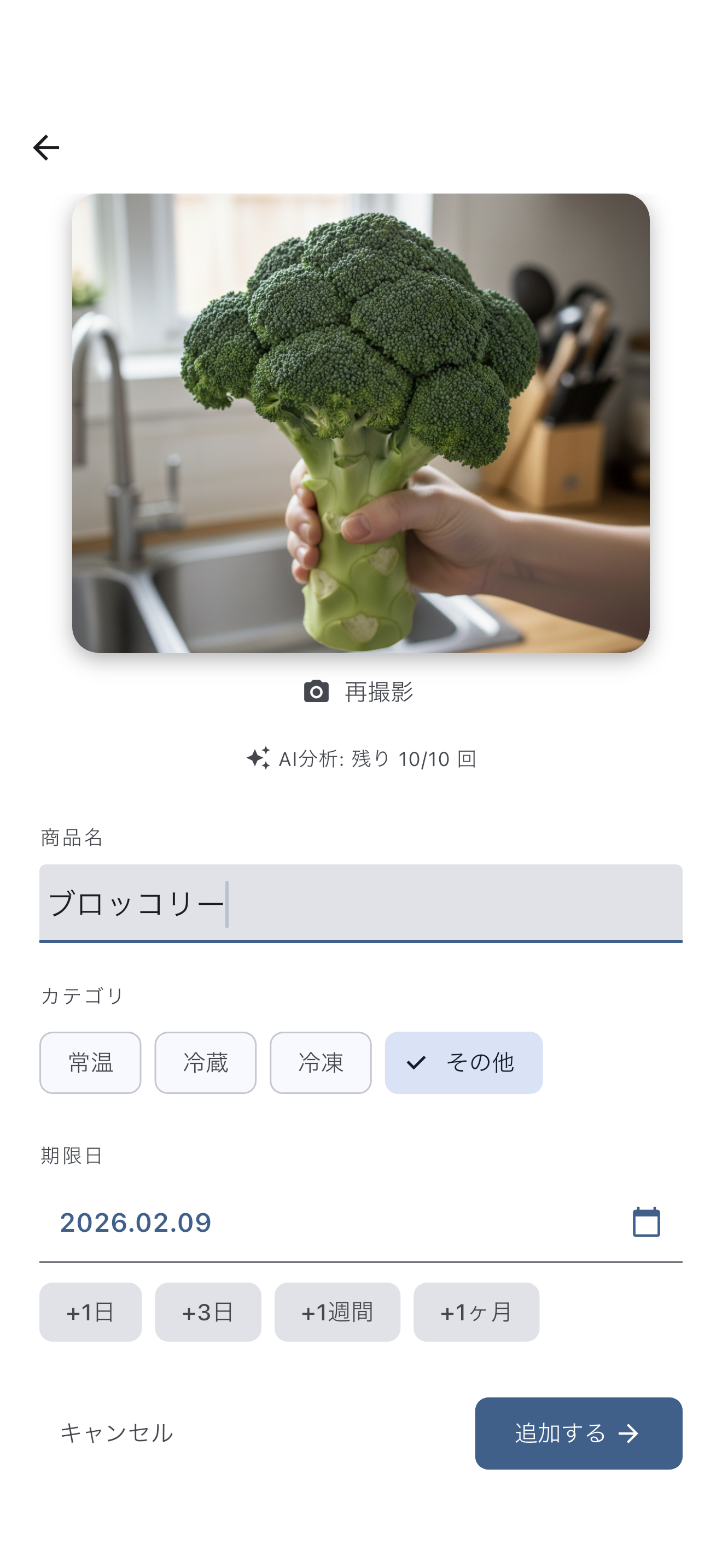The image size is (722, 1568).
Task: Select the 冷蔵 category option
Action: pos(205,1062)
